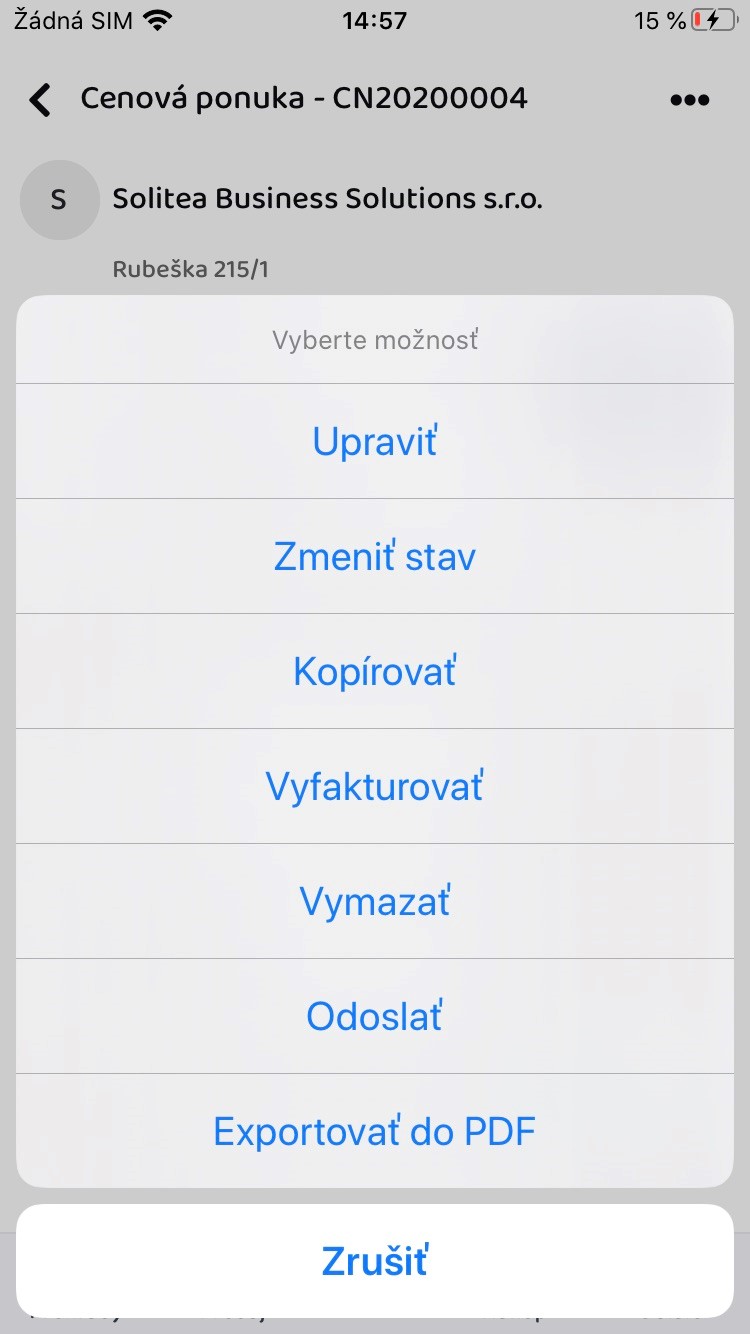
Task: Dismiss the action sheet with Zrušiť
Action: click(x=375, y=1261)
